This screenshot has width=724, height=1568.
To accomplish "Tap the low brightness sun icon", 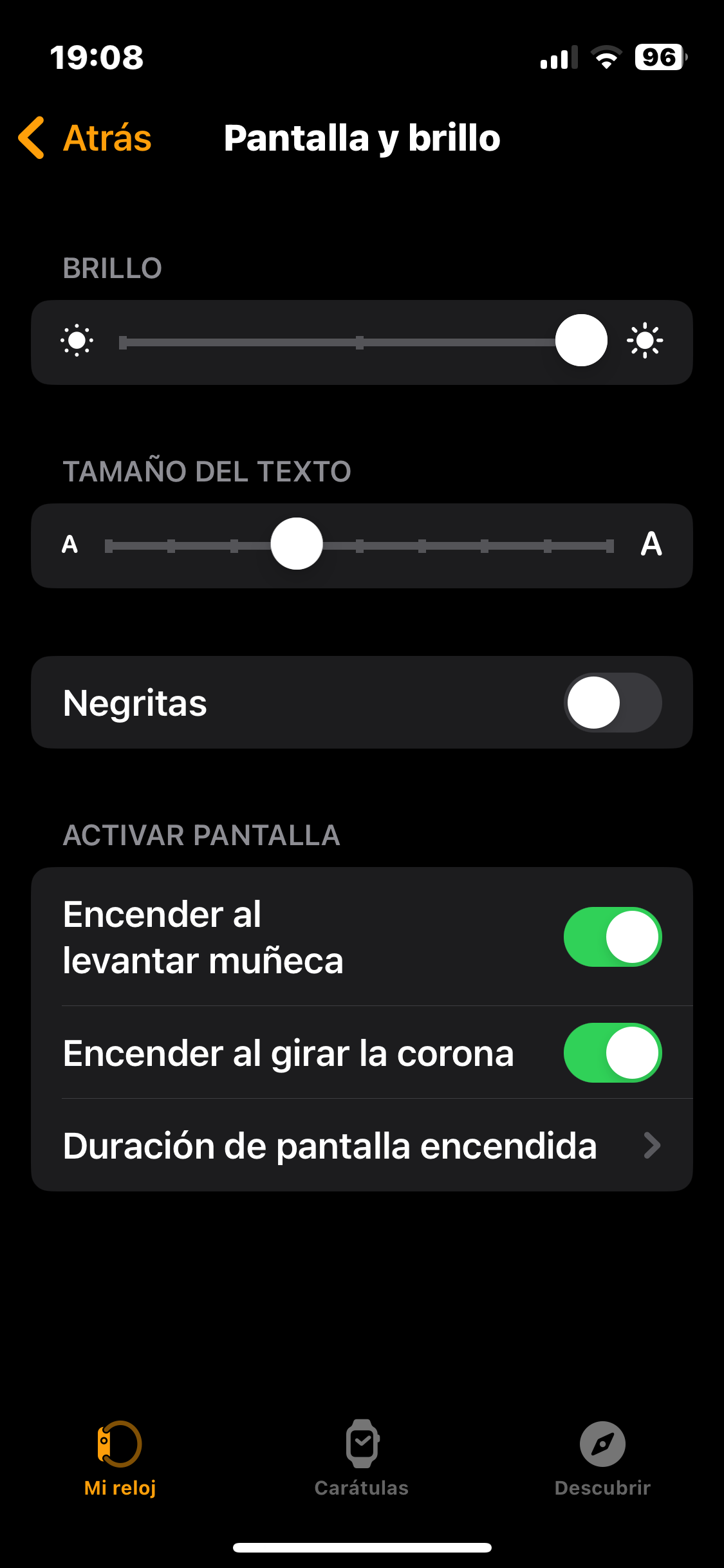I will point(77,341).
